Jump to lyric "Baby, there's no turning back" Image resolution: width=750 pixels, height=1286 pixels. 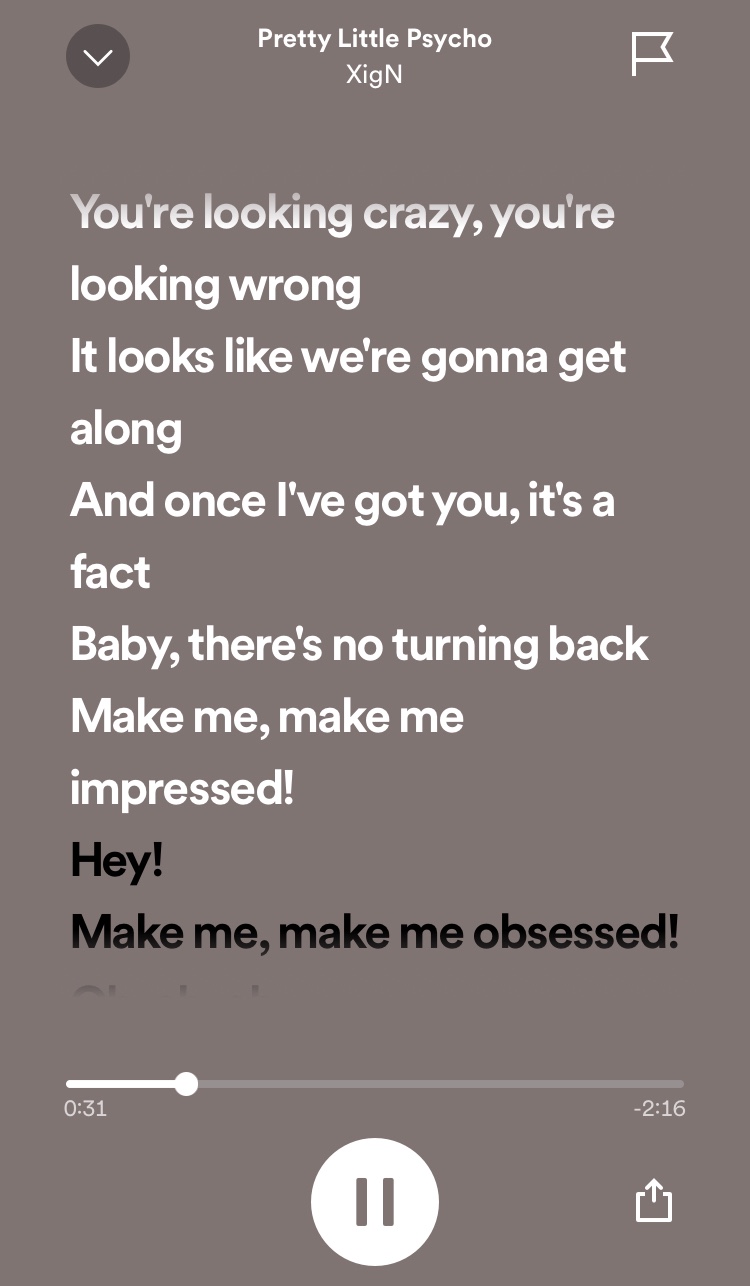360,645
